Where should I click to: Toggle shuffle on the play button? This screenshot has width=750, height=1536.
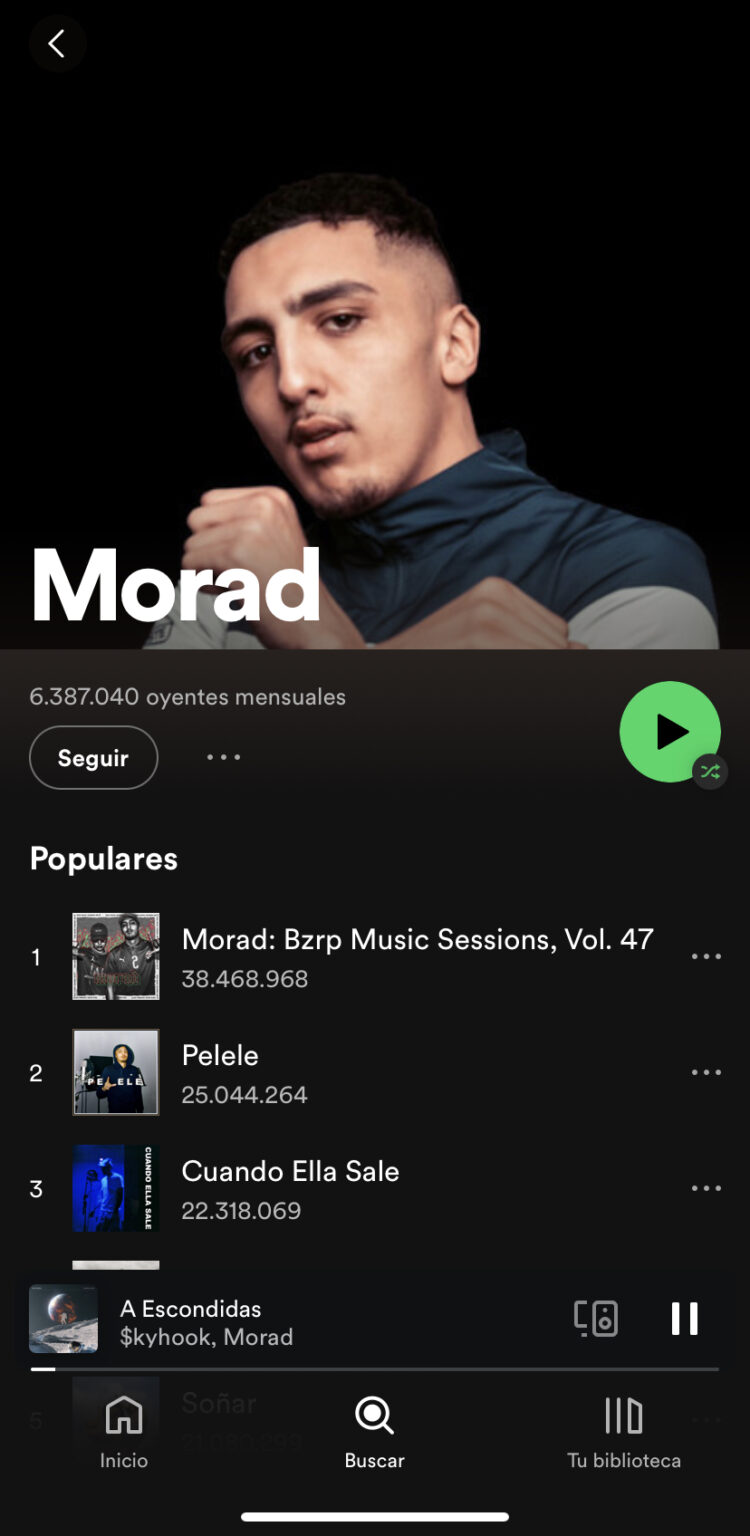[x=712, y=771]
